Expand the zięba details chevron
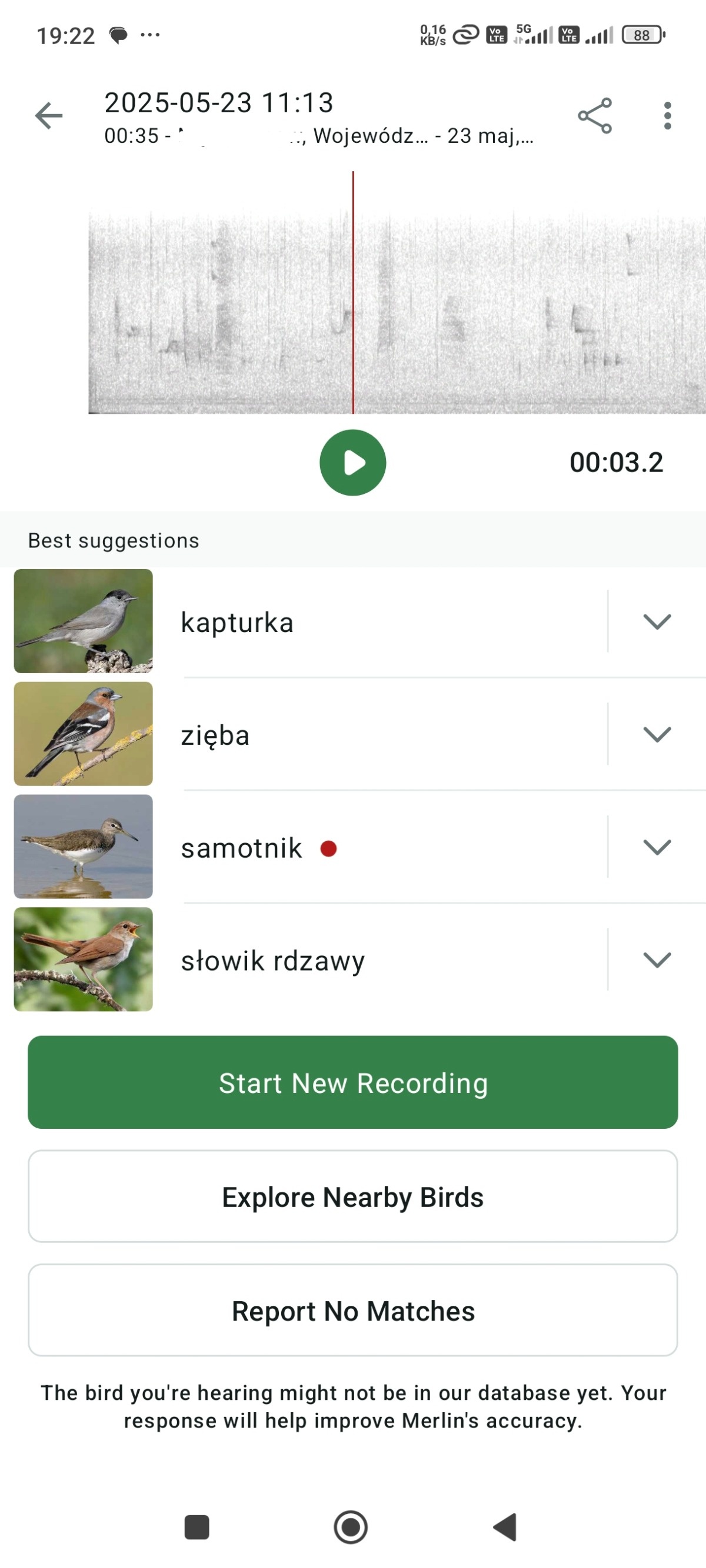 pyautogui.click(x=657, y=734)
